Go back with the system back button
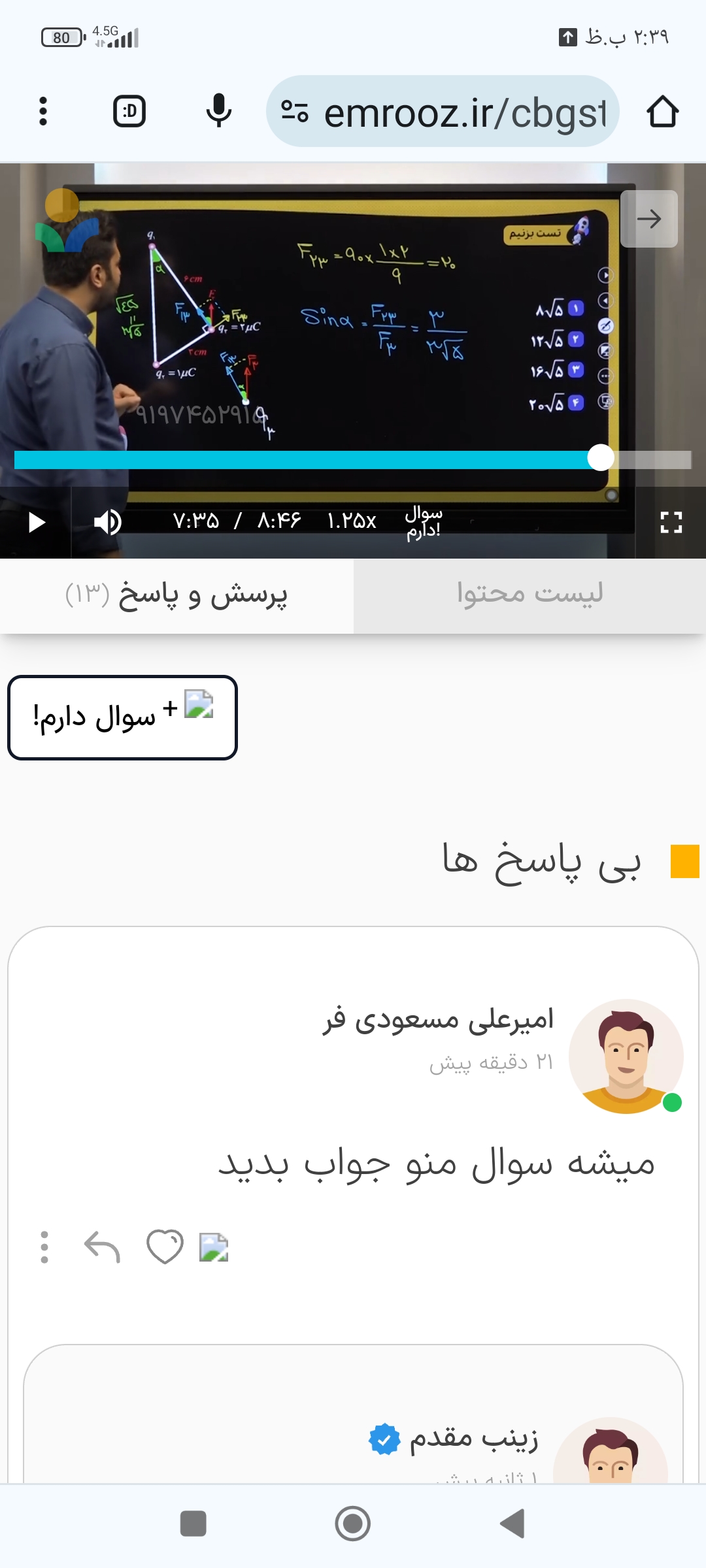 [513, 1524]
